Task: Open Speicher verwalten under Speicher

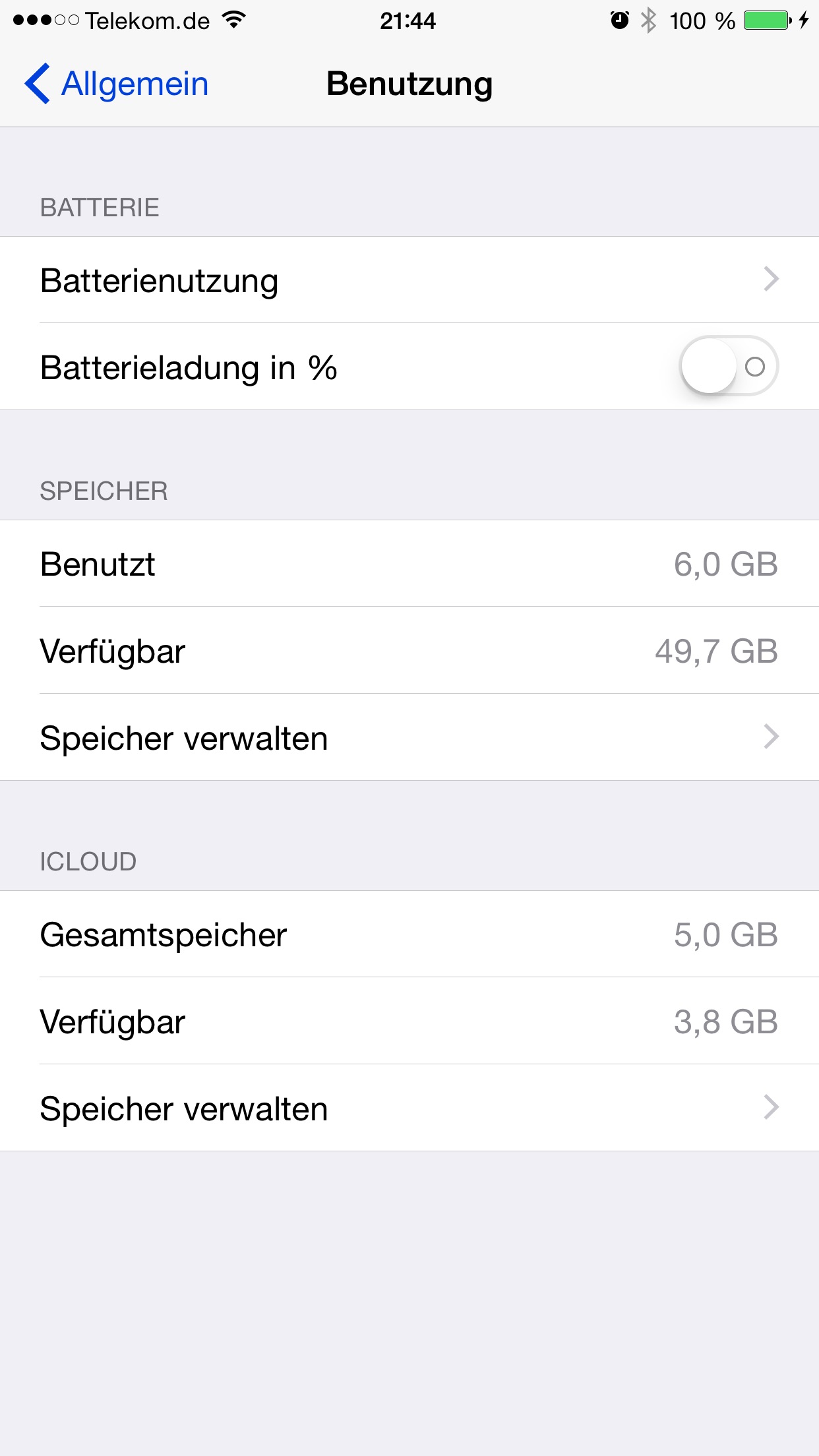Action: [409, 737]
